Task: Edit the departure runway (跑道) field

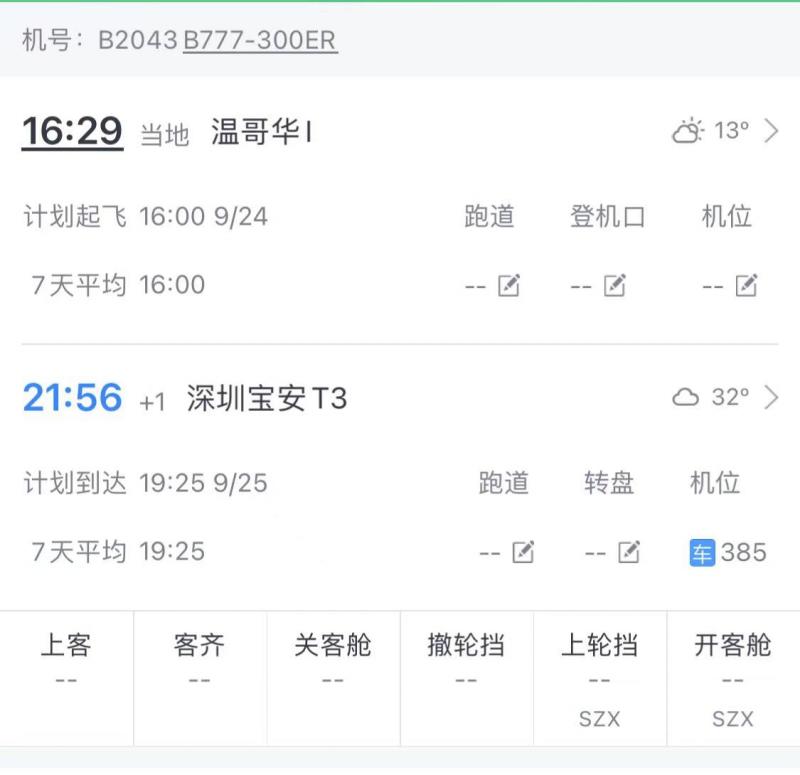Action: pyautogui.click(x=509, y=286)
